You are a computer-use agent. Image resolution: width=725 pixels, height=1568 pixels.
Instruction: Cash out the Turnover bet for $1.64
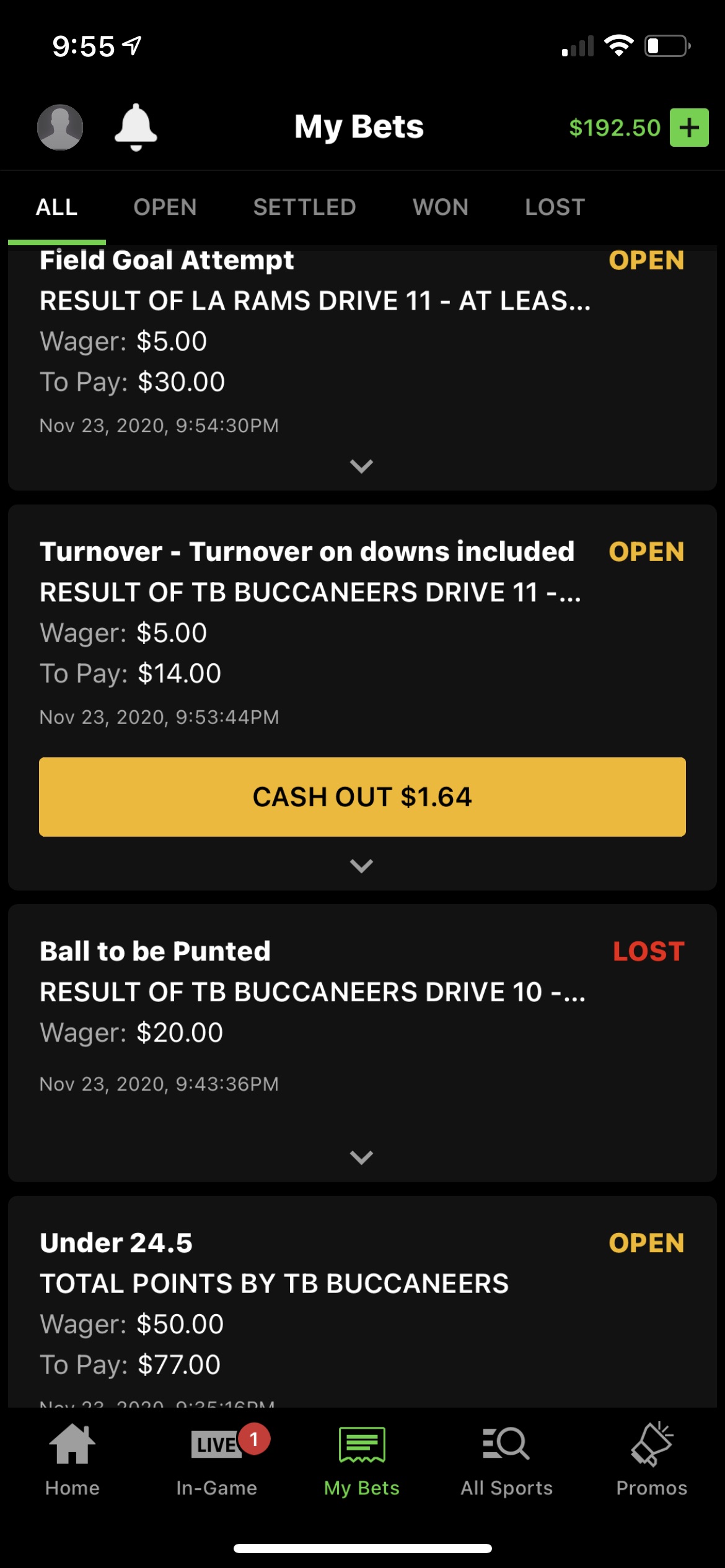(x=362, y=796)
